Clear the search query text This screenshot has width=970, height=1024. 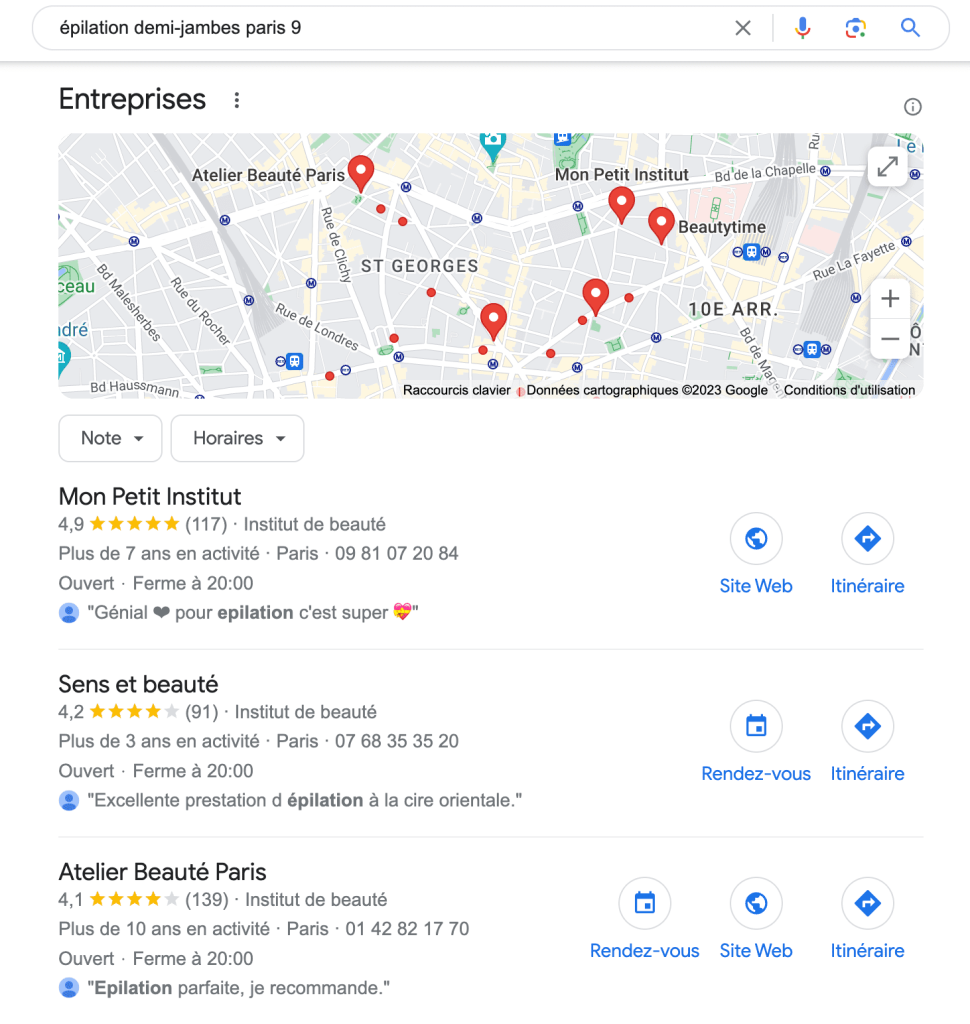pyautogui.click(x=743, y=28)
